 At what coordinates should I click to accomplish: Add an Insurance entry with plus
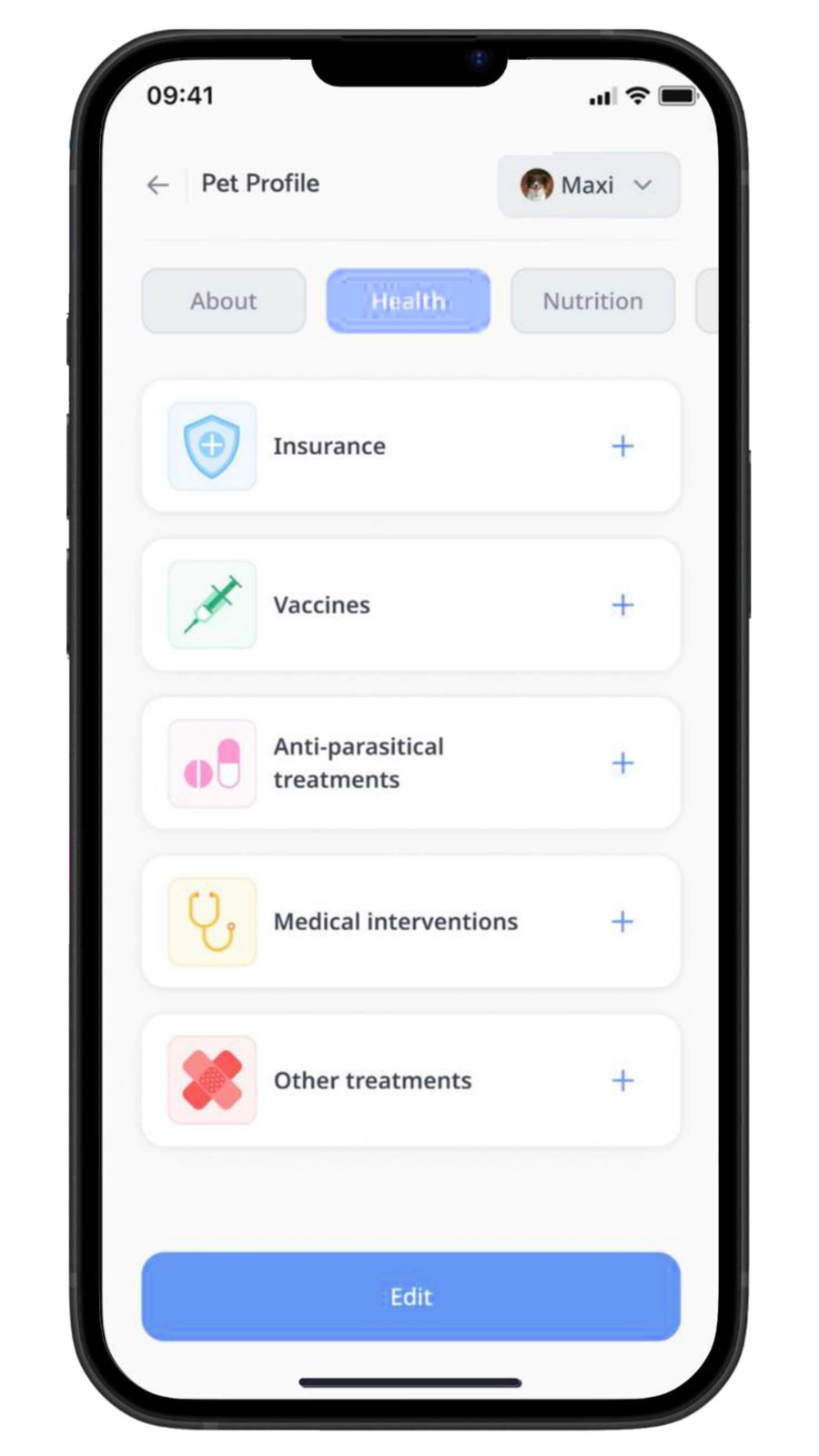[622, 446]
